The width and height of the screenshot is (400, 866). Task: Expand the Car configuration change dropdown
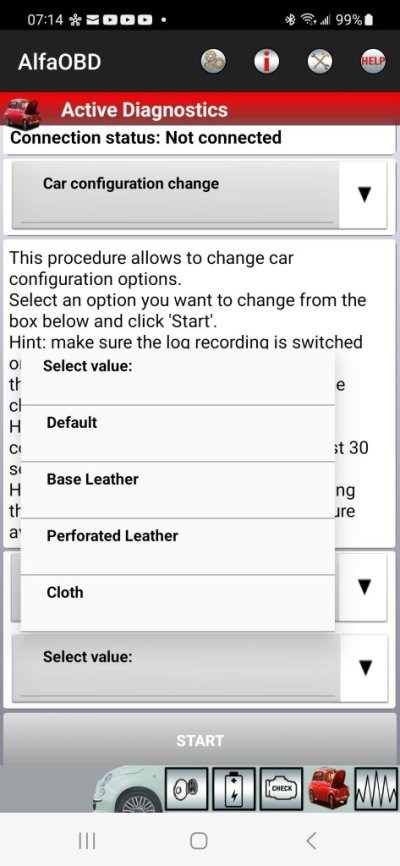pyautogui.click(x=199, y=194)
